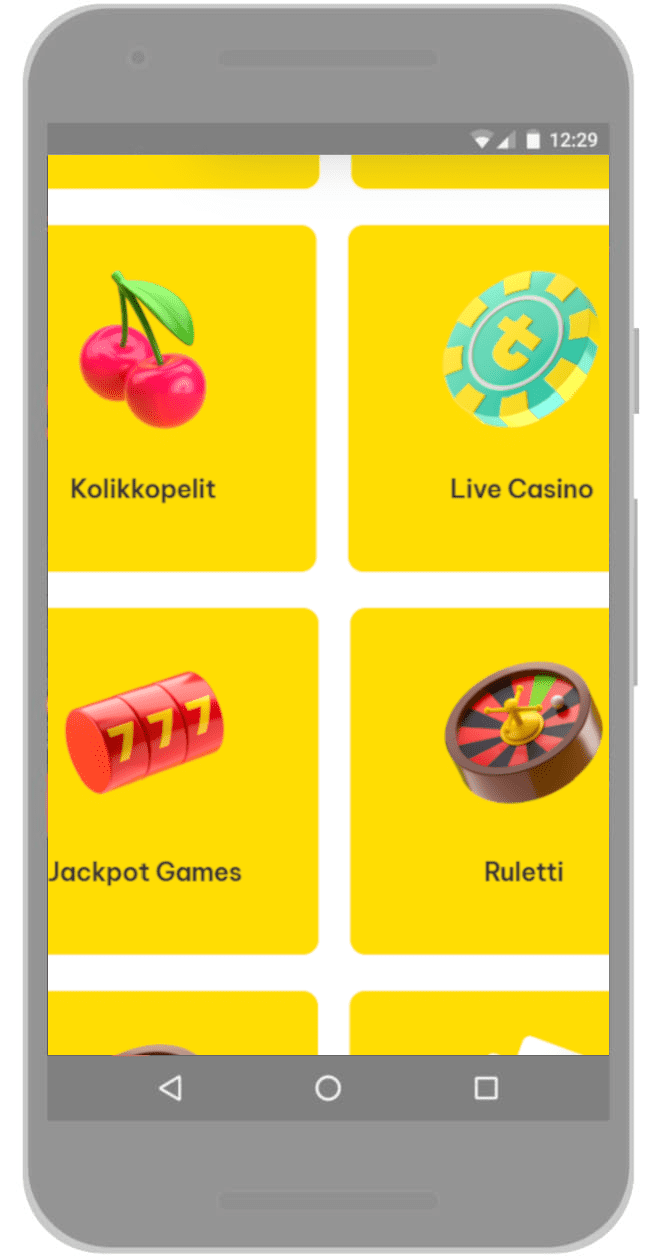Go back with the system back button

(170, 1088)
